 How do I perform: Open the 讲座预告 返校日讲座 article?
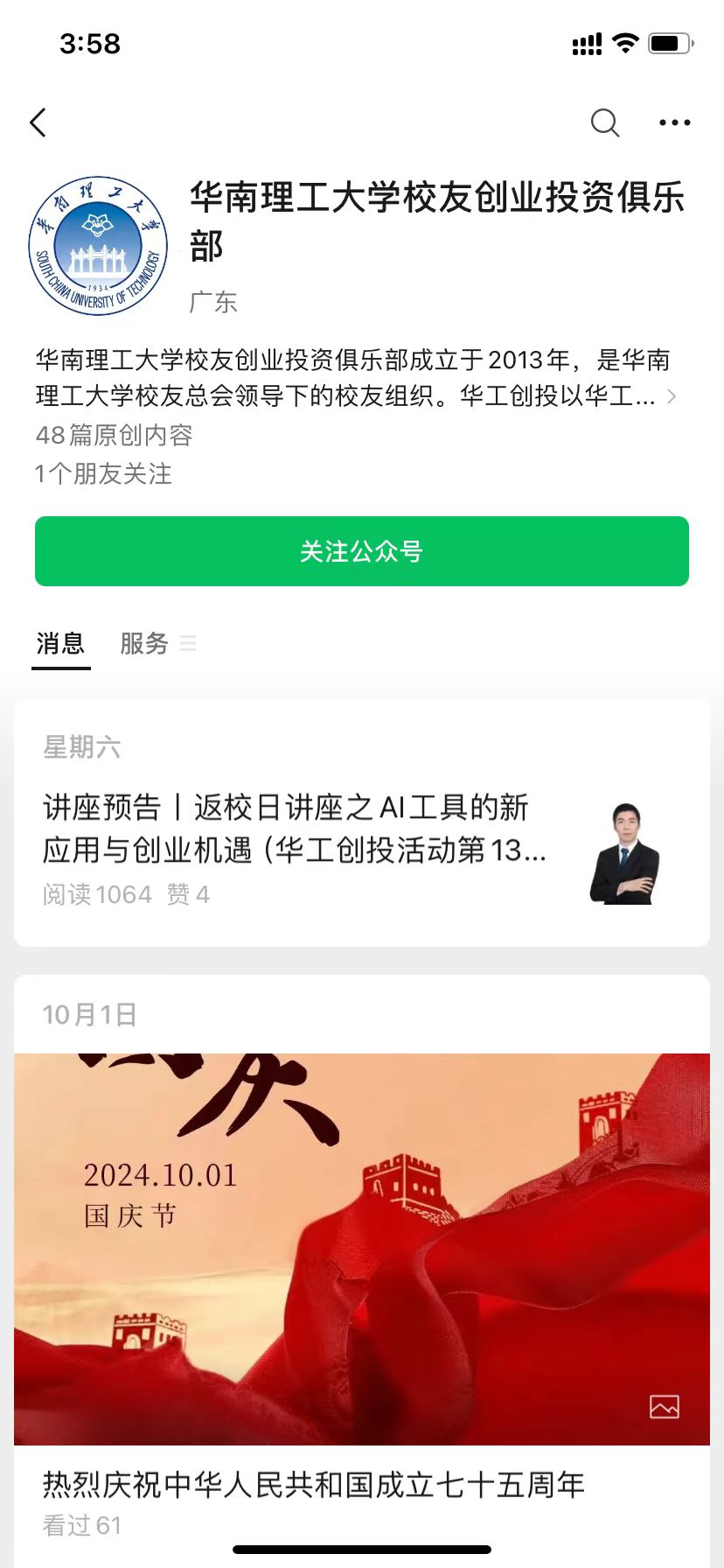coord(294,828)
